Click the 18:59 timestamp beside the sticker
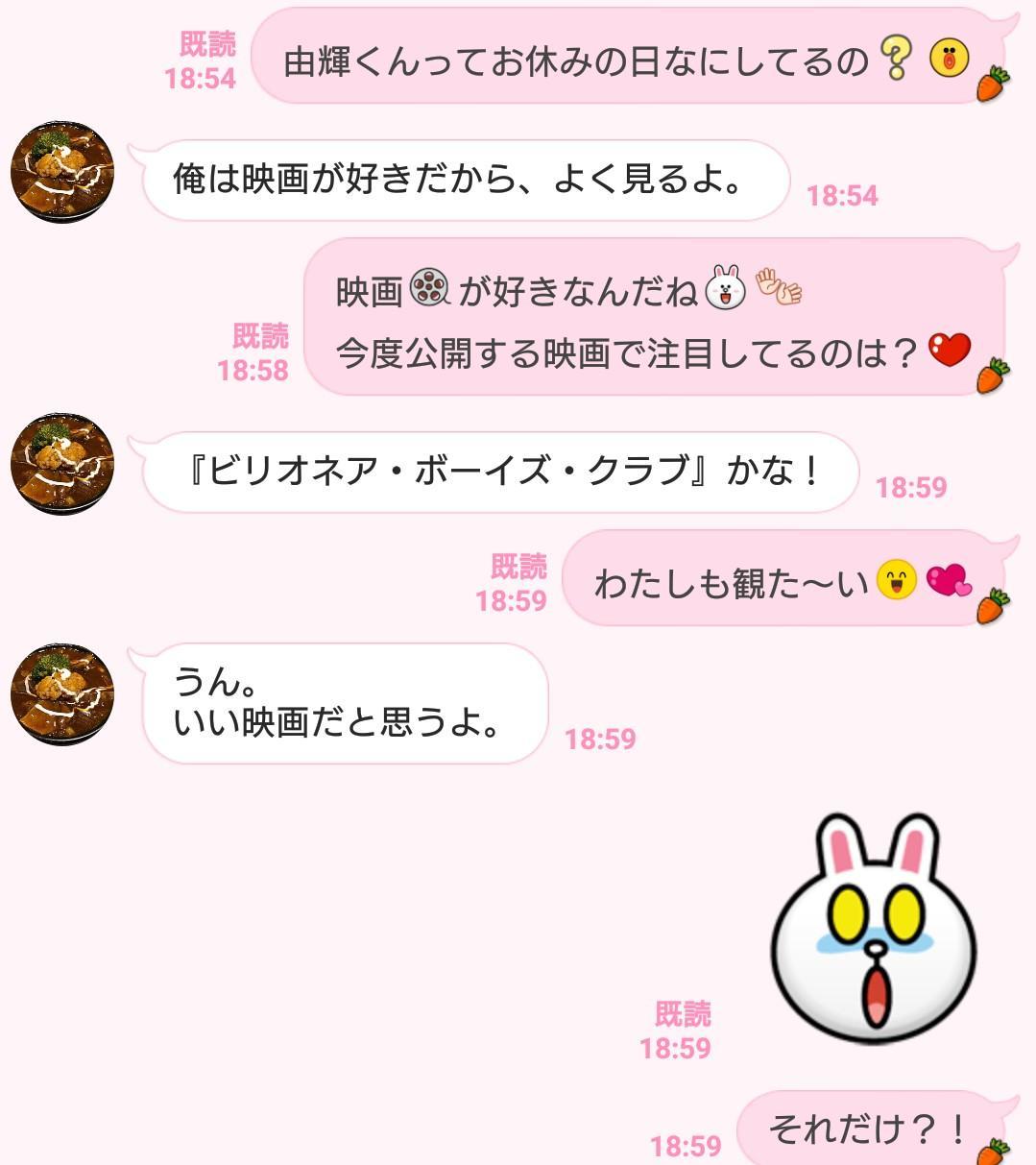The image size is (1036, 1165). pos(678,1047)
